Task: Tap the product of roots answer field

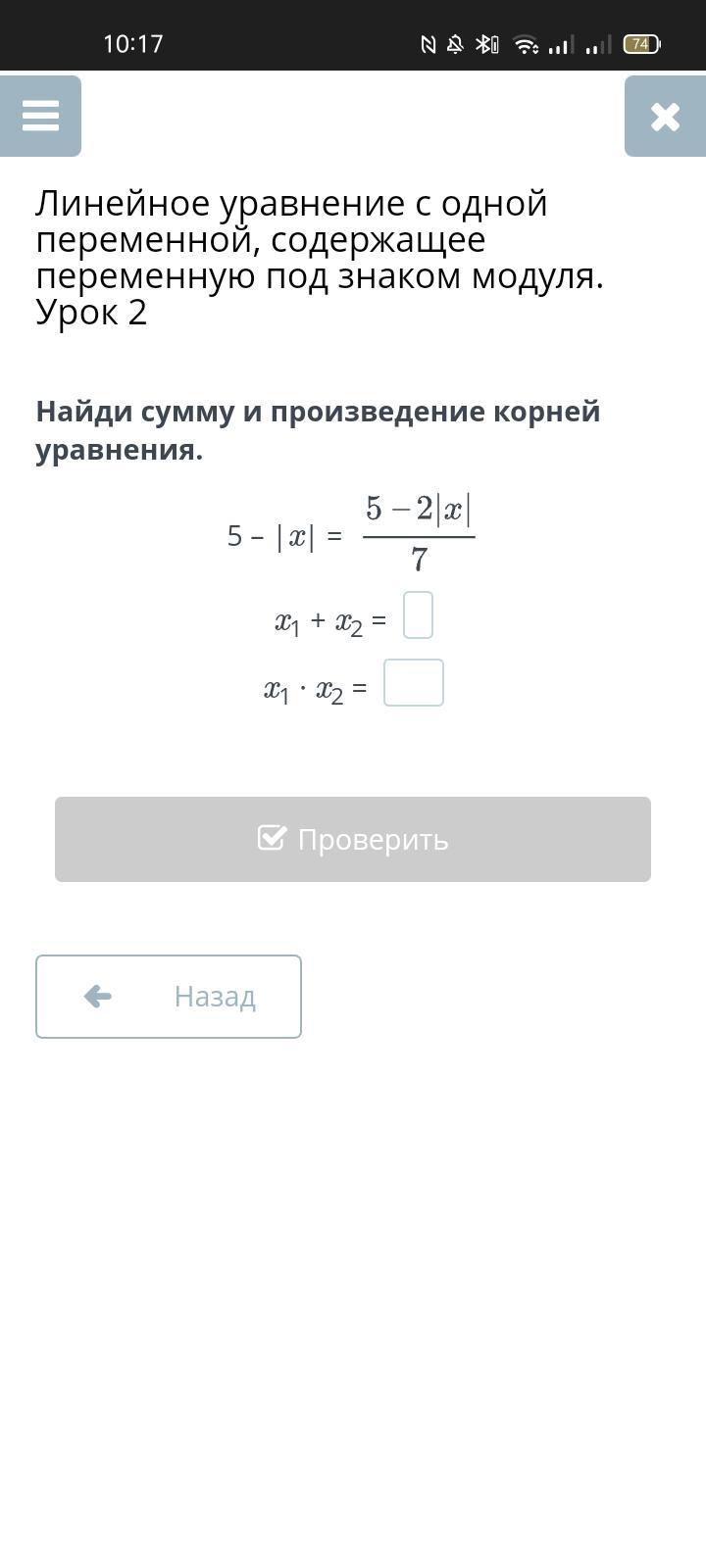Action: point(413,683)
